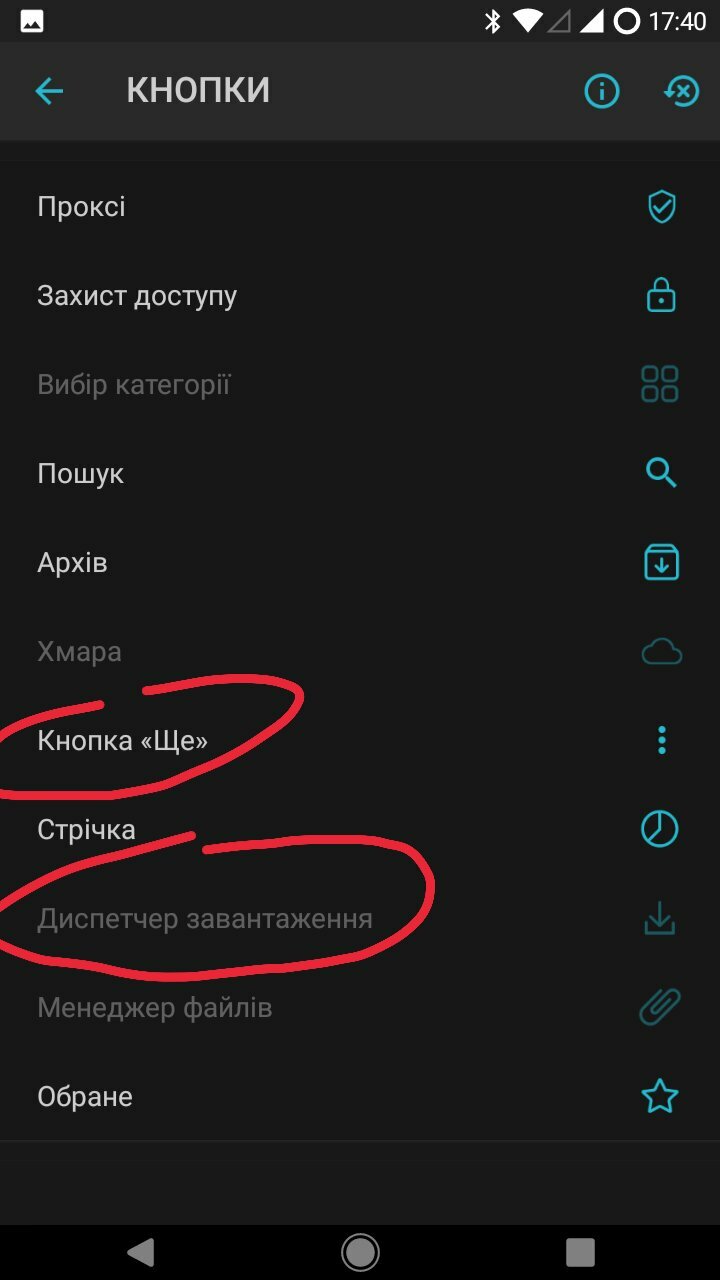Screen dimensions: 720x1280
Task: Toggle the Обране button row
Action: [360, 1097]
